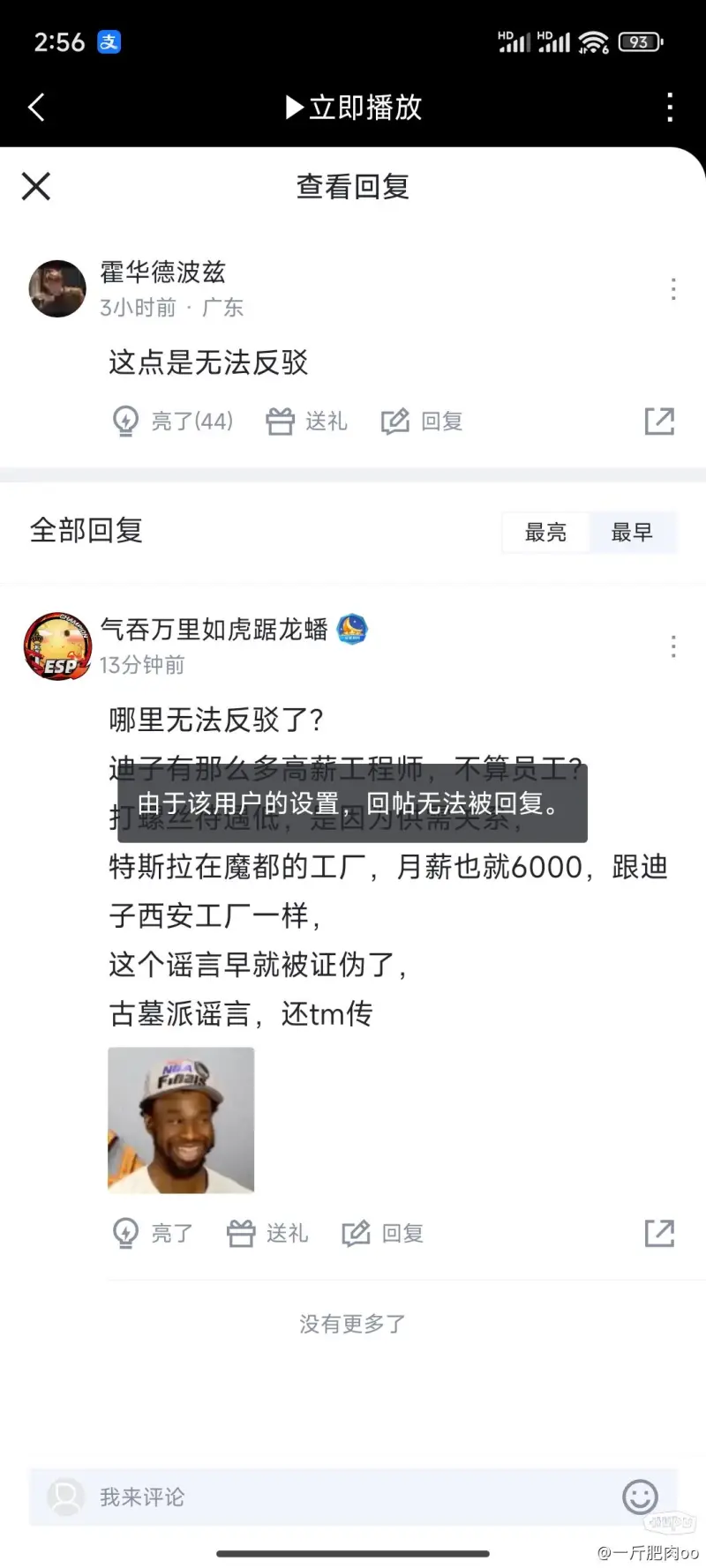The width and height of the screenshot is (706, 1568).
Task: Share 霍华德波兹's comment
Action: (x=659, y=422)
